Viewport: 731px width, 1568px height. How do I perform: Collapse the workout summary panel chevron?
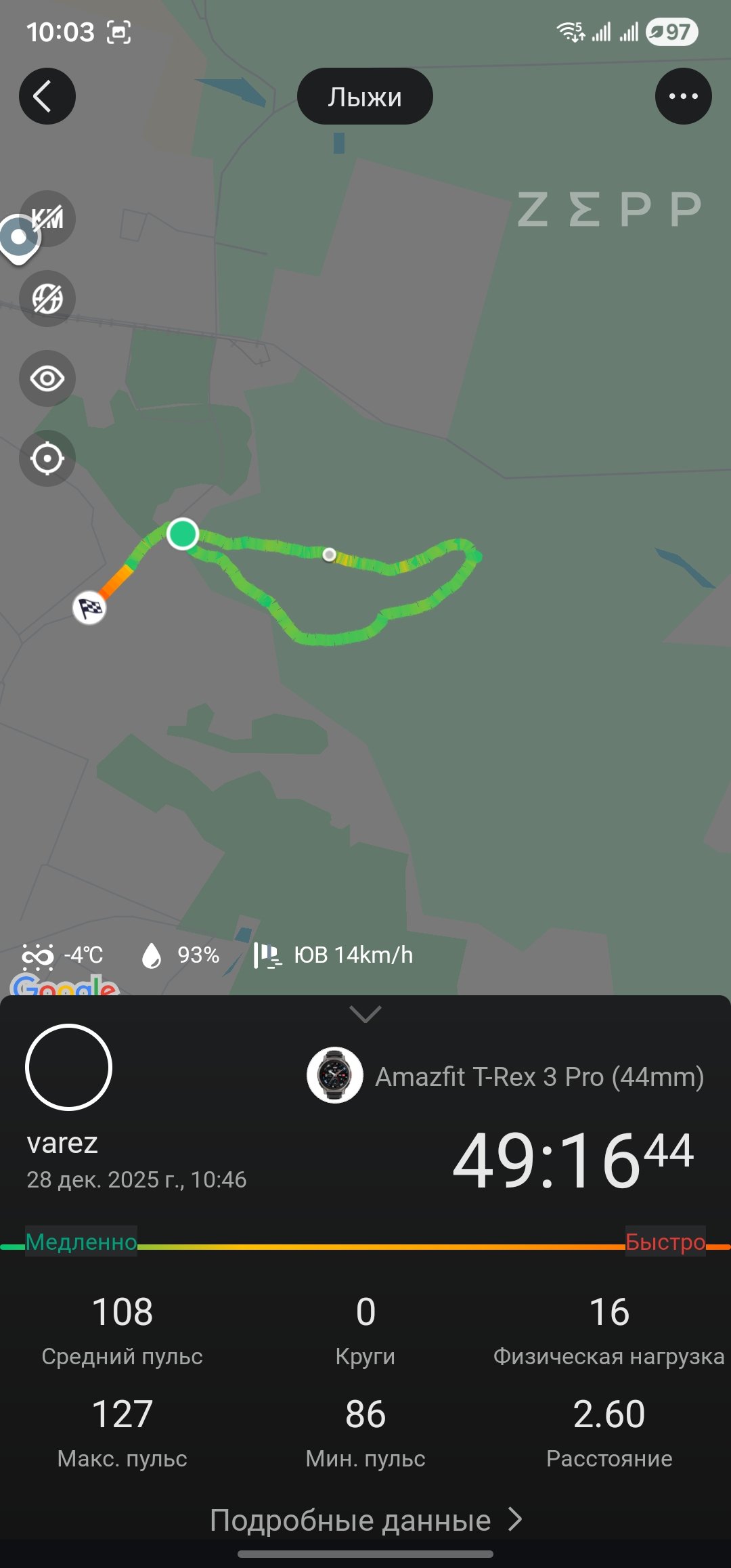(x=365, y=1014)
